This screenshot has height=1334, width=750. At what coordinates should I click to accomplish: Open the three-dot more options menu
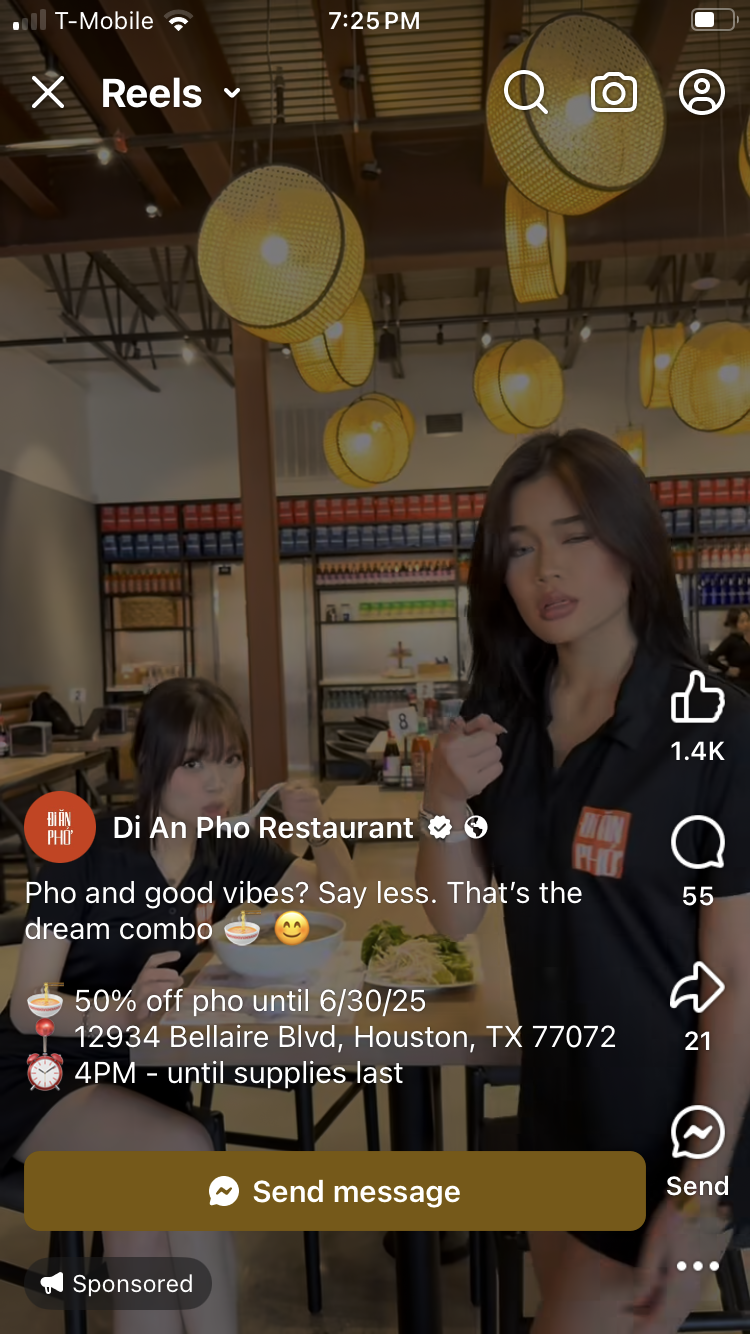point(697,1266)
